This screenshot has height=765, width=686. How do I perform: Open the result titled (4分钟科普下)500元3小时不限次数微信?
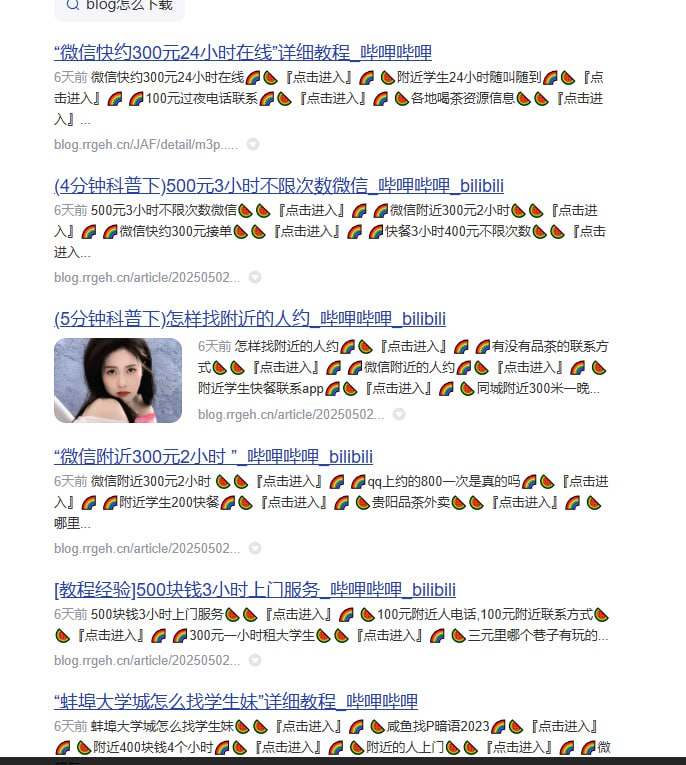click(x=279, y=186)
